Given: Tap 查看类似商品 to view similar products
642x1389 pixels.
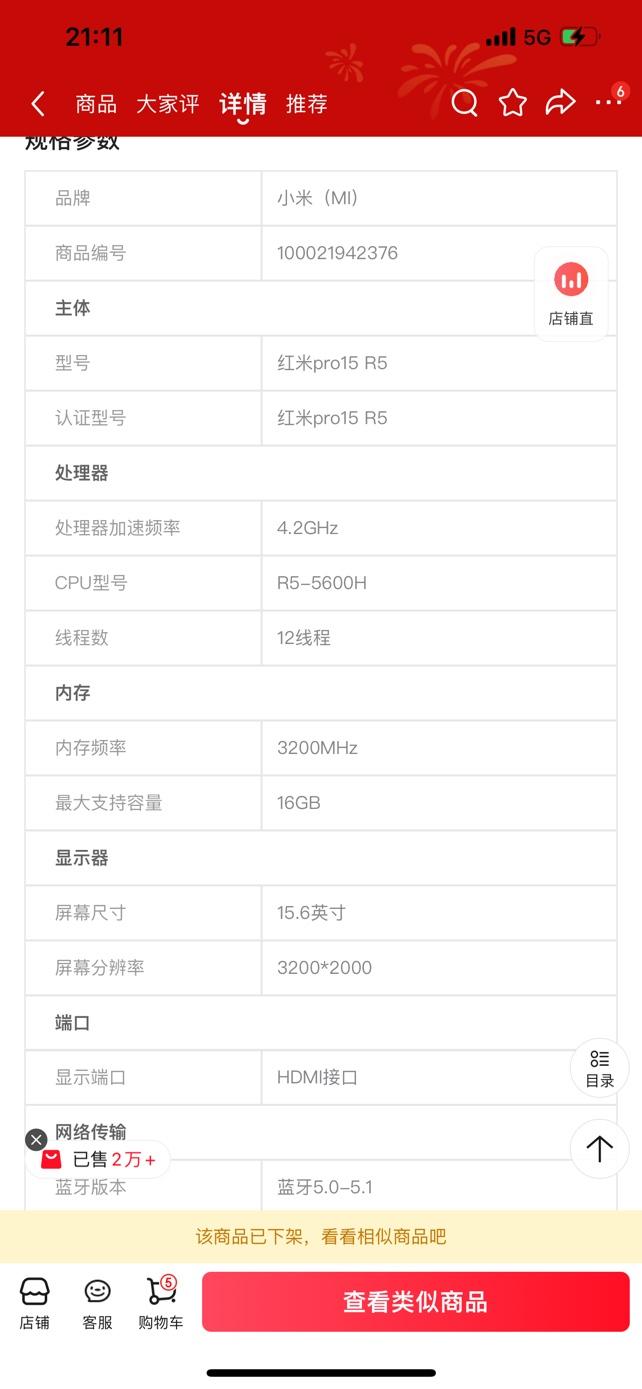Looking at the screenshot, I should tap(416, 1302).
